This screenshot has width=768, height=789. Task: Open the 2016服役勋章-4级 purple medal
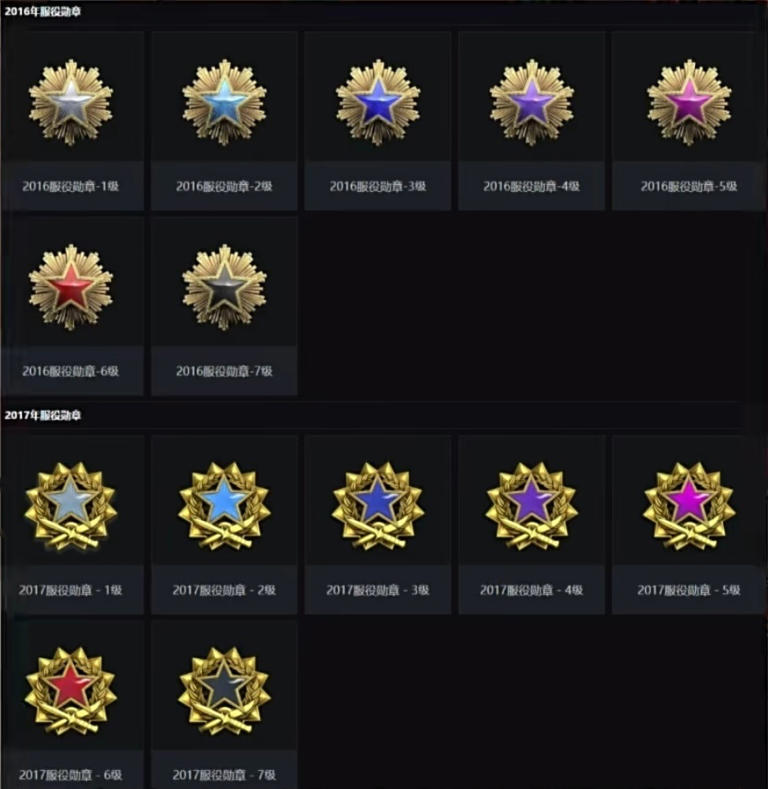[x=531, y=100]
